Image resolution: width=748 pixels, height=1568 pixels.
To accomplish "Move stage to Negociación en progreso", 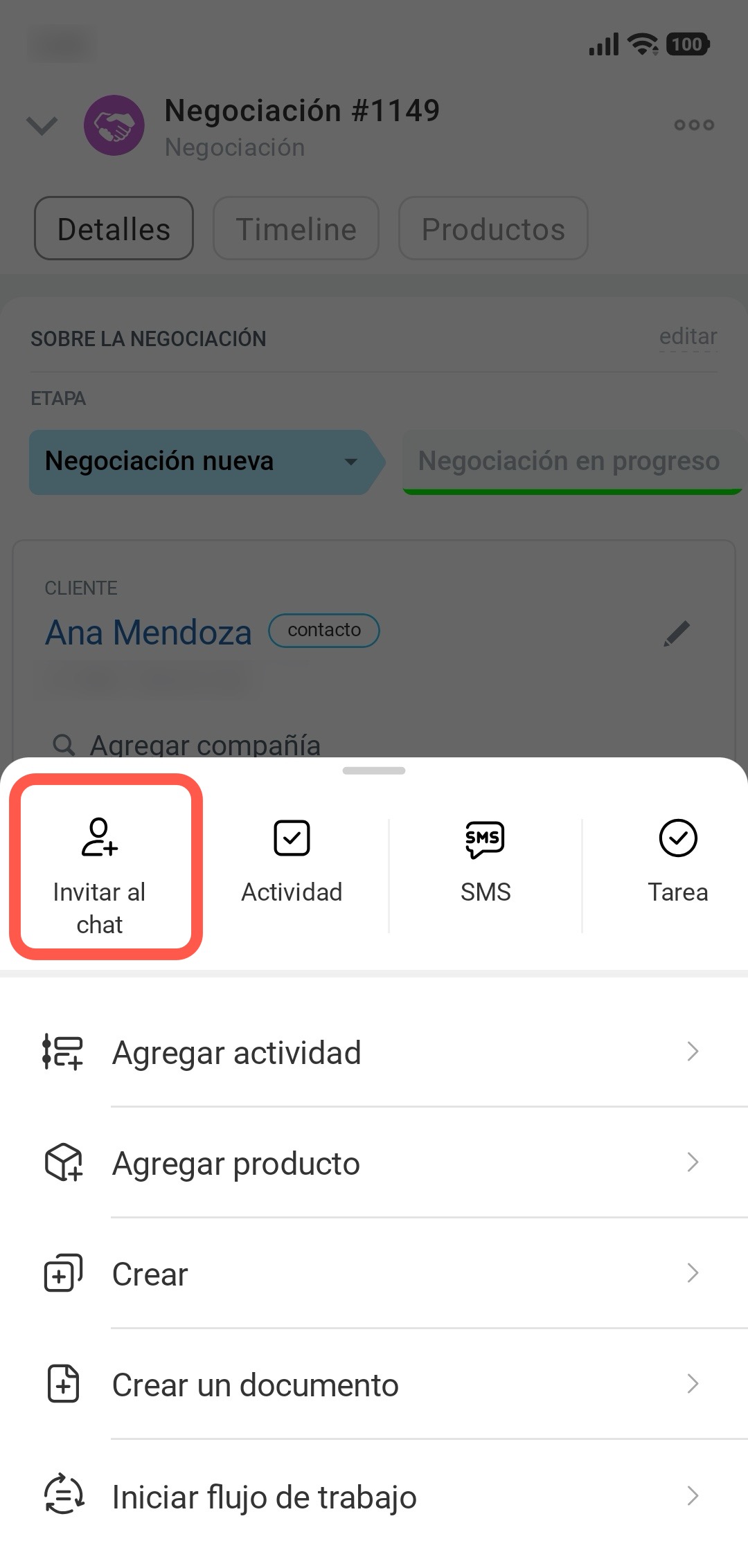I will point(569,462).
